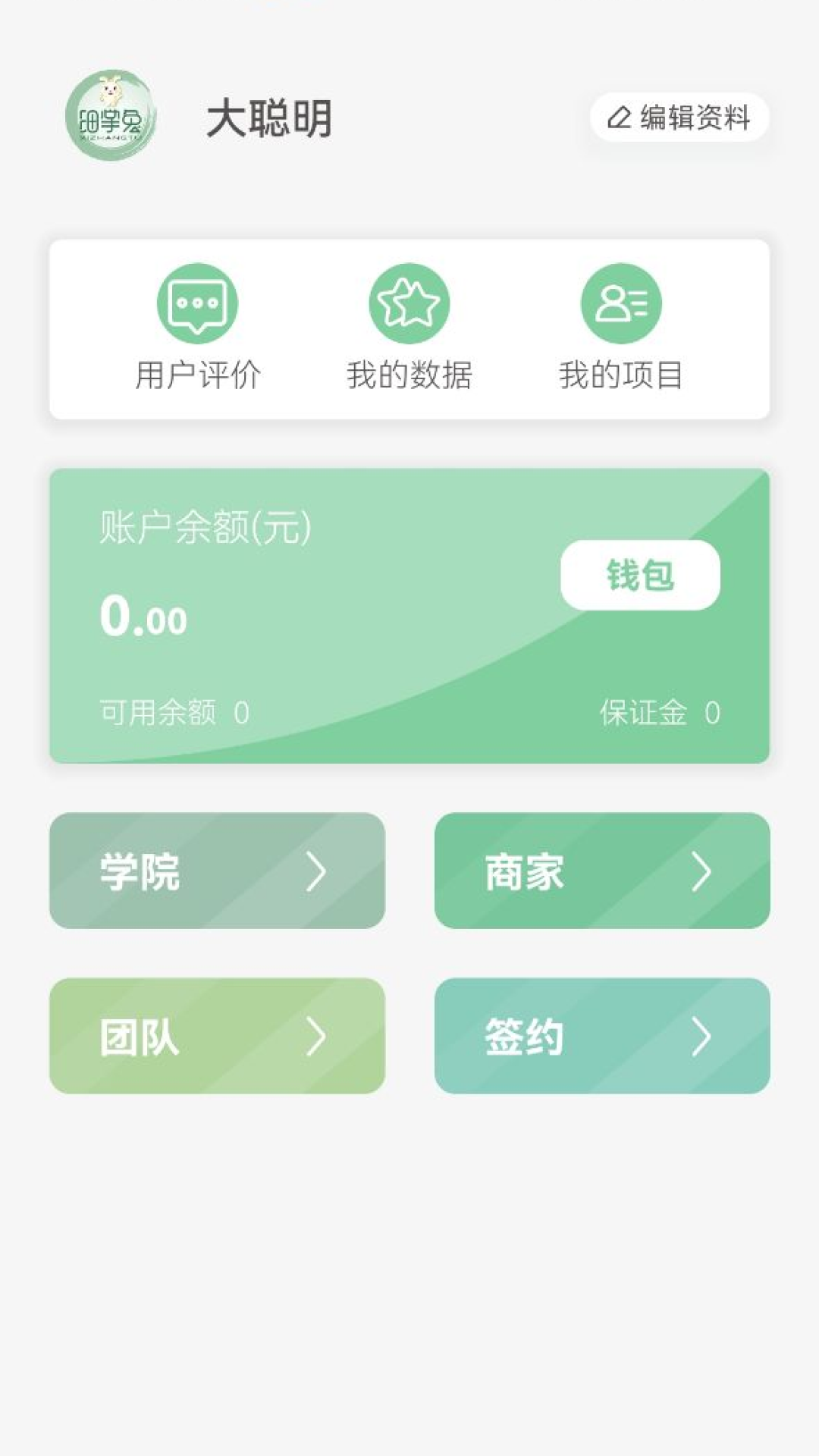Select the 学院 menu card
The height and width of the screenshot is (1456, 819).
(x=216, y=872)
